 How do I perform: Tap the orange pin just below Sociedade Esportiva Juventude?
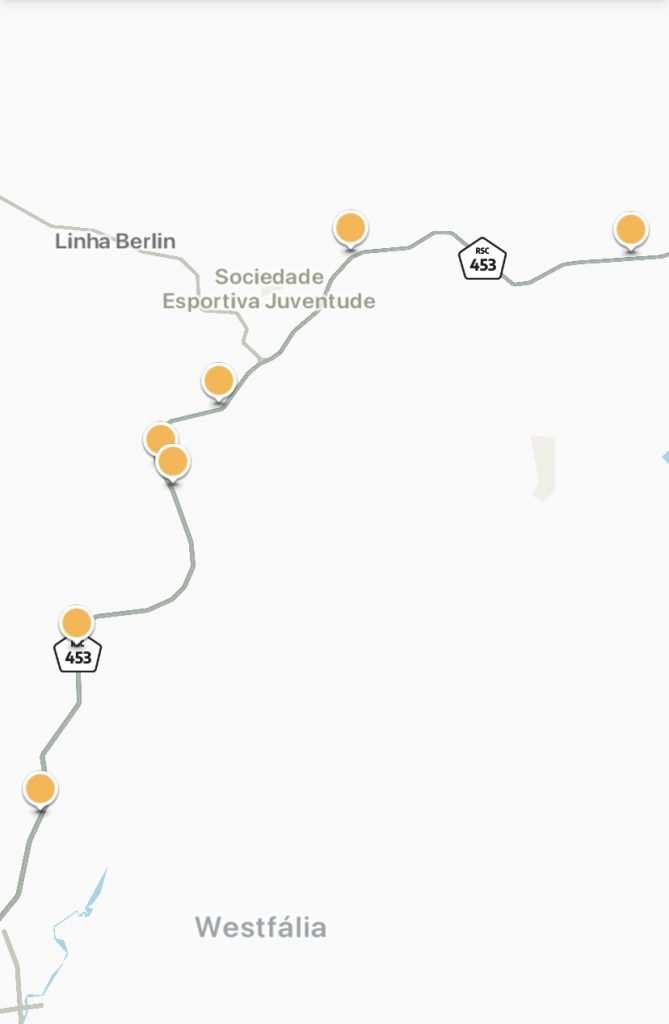click(218, 381)
